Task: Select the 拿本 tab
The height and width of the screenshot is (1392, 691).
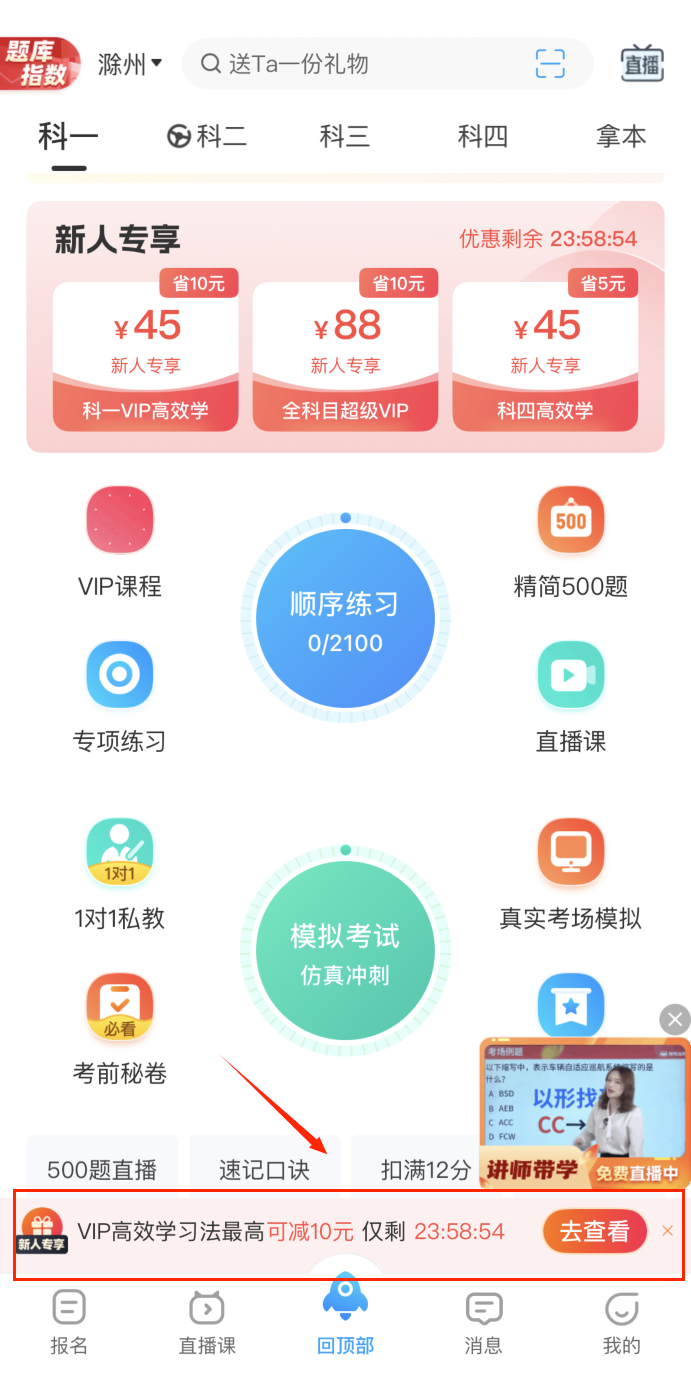Action: 621,137
